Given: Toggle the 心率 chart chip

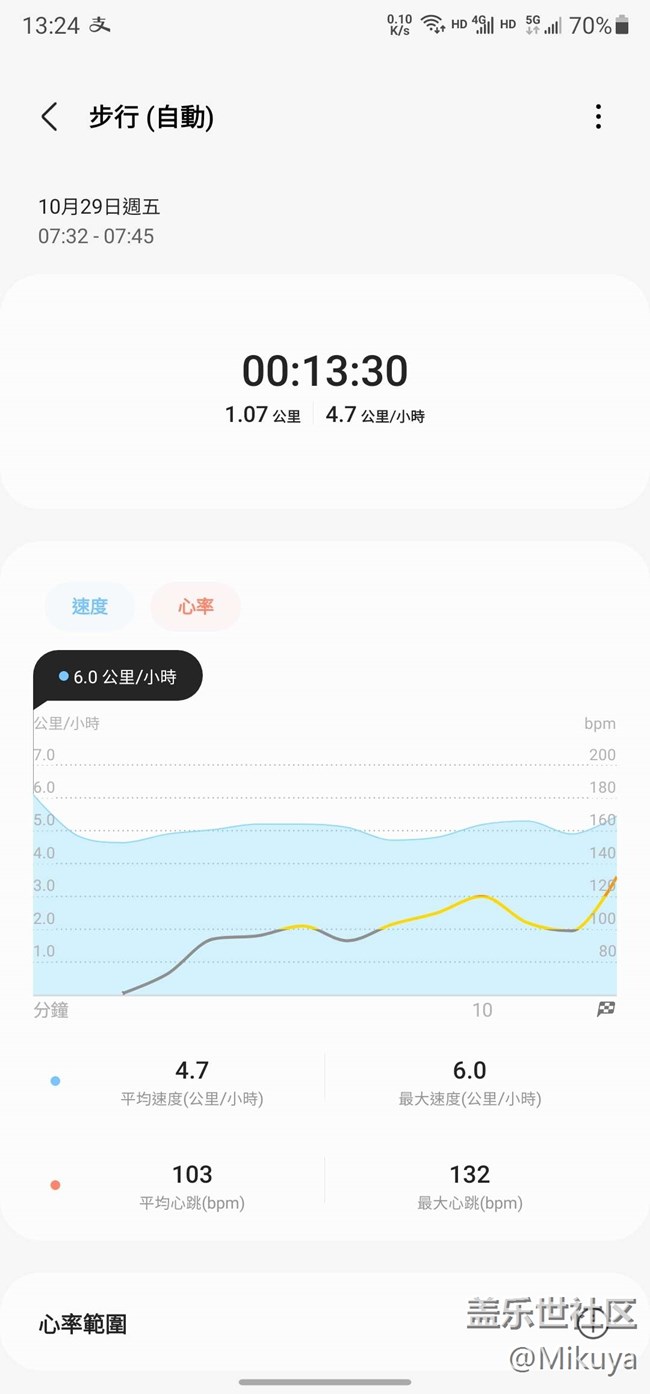Looking at the screenshot, I should point(195,606).
